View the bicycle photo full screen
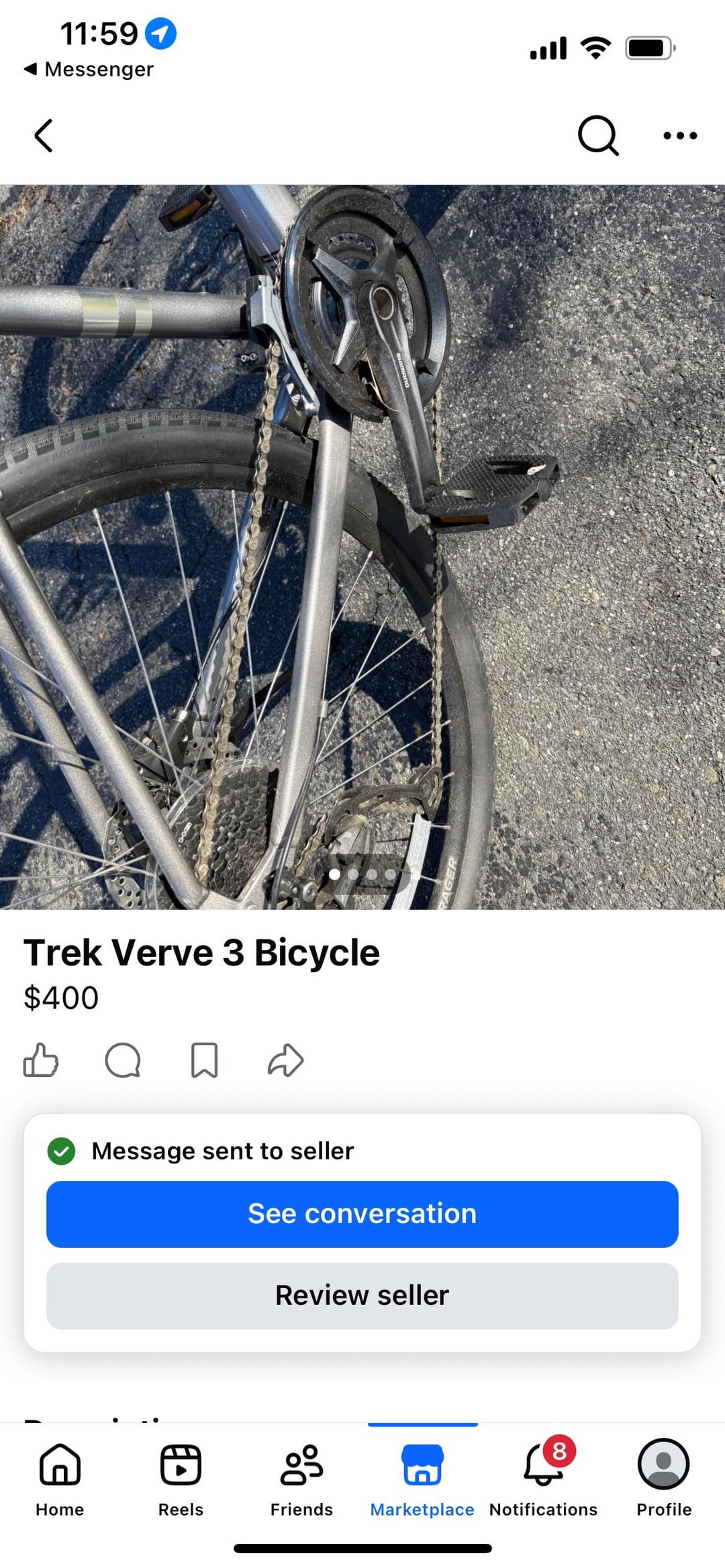 (x=362, y=547)
